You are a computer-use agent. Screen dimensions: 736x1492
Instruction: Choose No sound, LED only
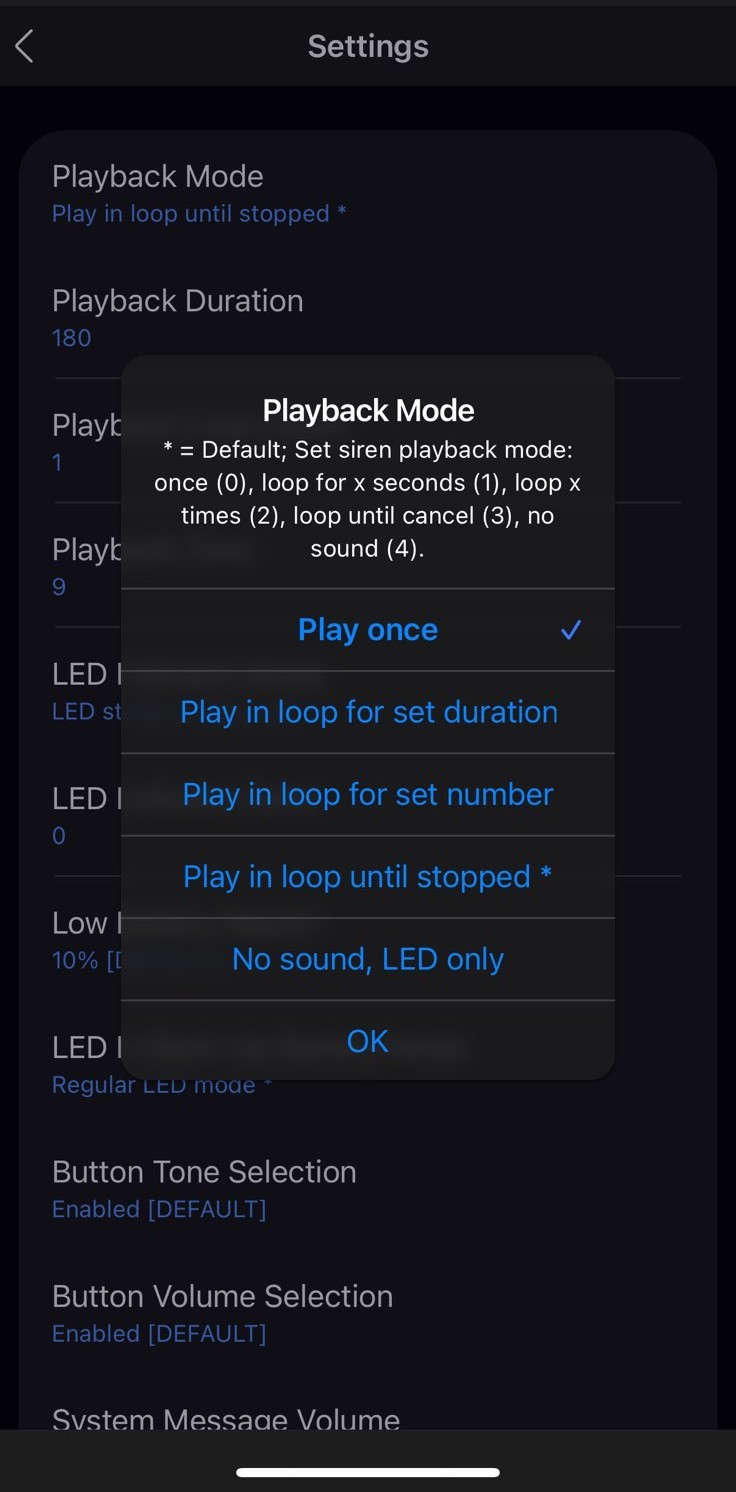tap(368, 959)
